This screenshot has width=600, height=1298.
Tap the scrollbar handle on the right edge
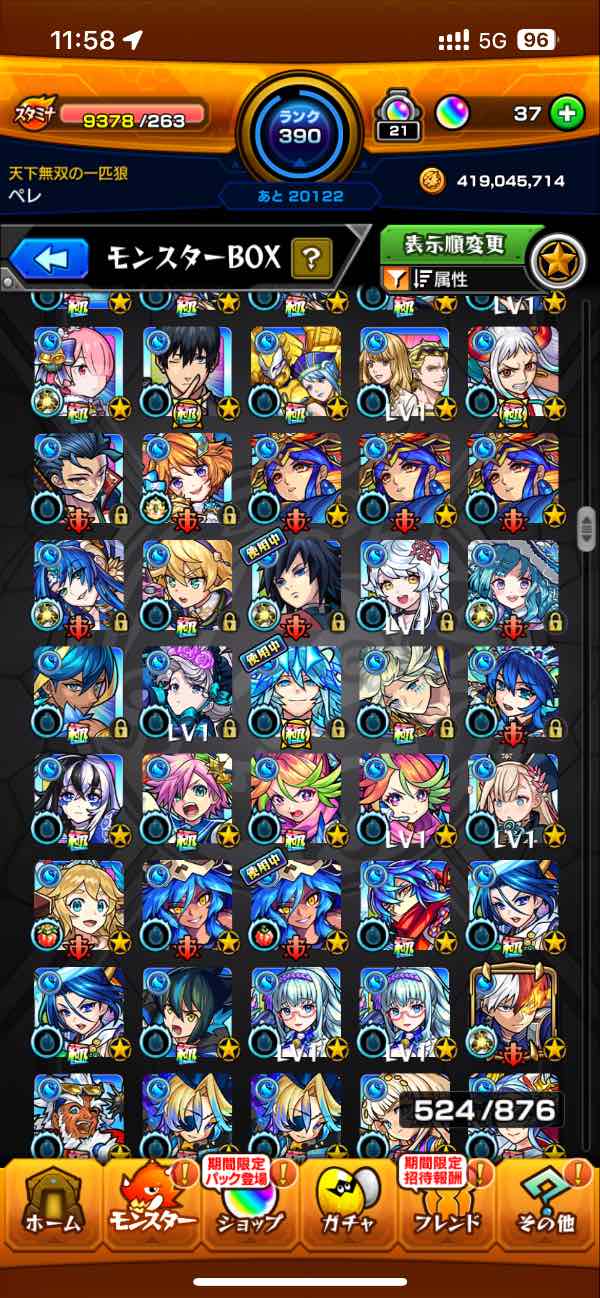(x=588, y=527)
